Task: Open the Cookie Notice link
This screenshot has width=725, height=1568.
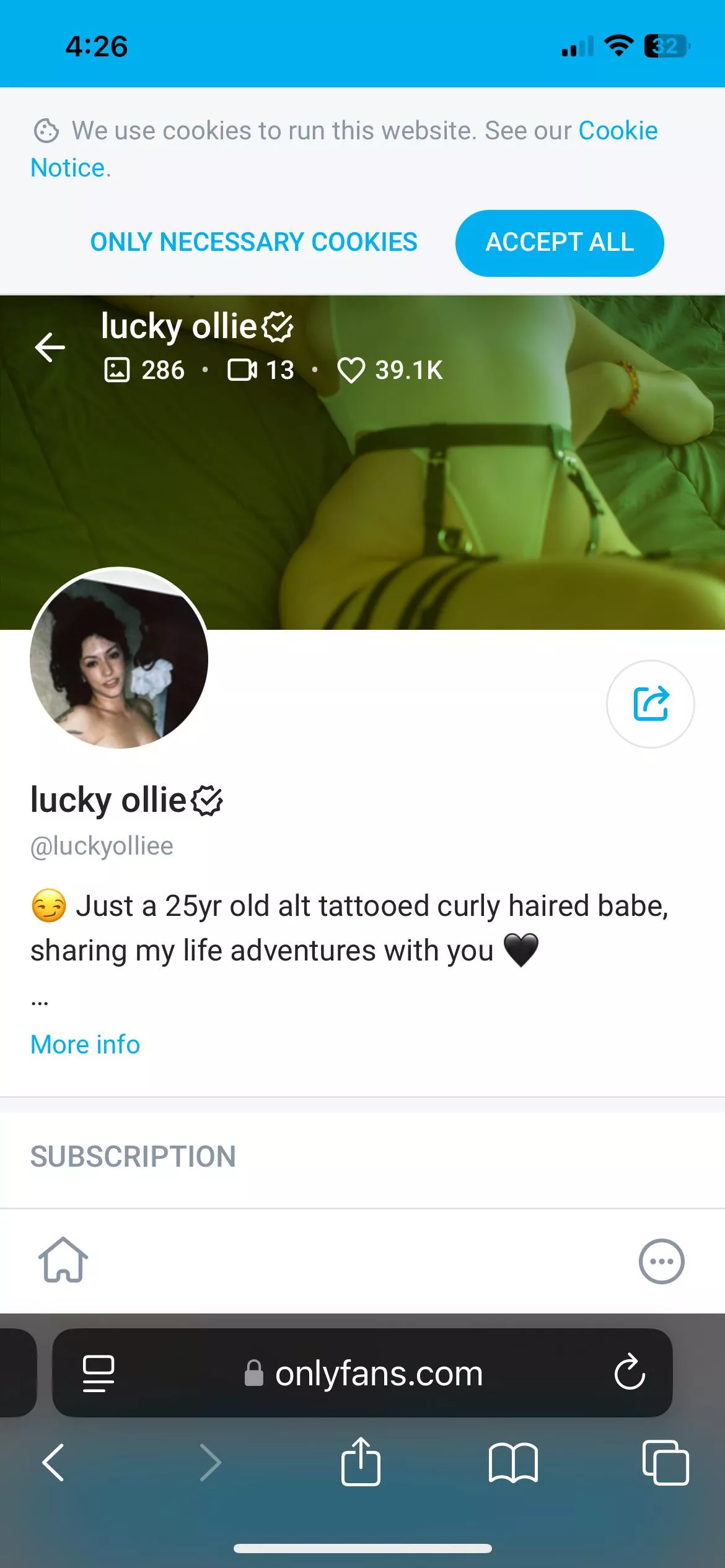Action: pos(617,130)
